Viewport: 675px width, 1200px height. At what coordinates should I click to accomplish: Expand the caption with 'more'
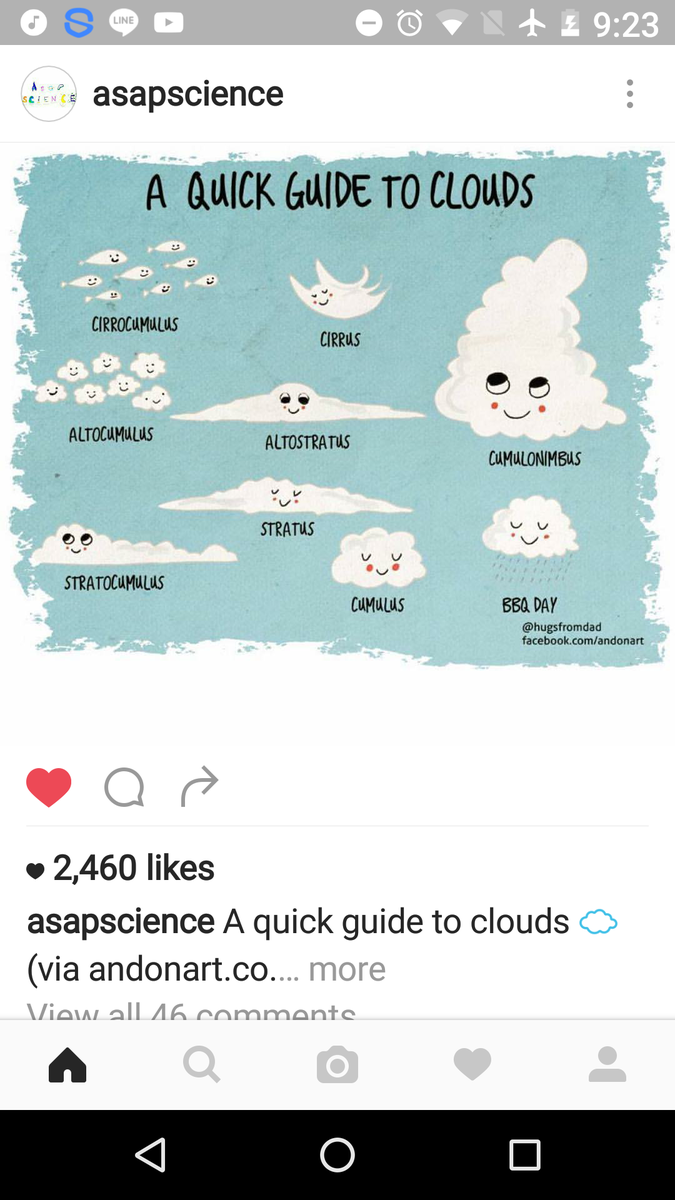pyautogui.click(x=346, y=969)
